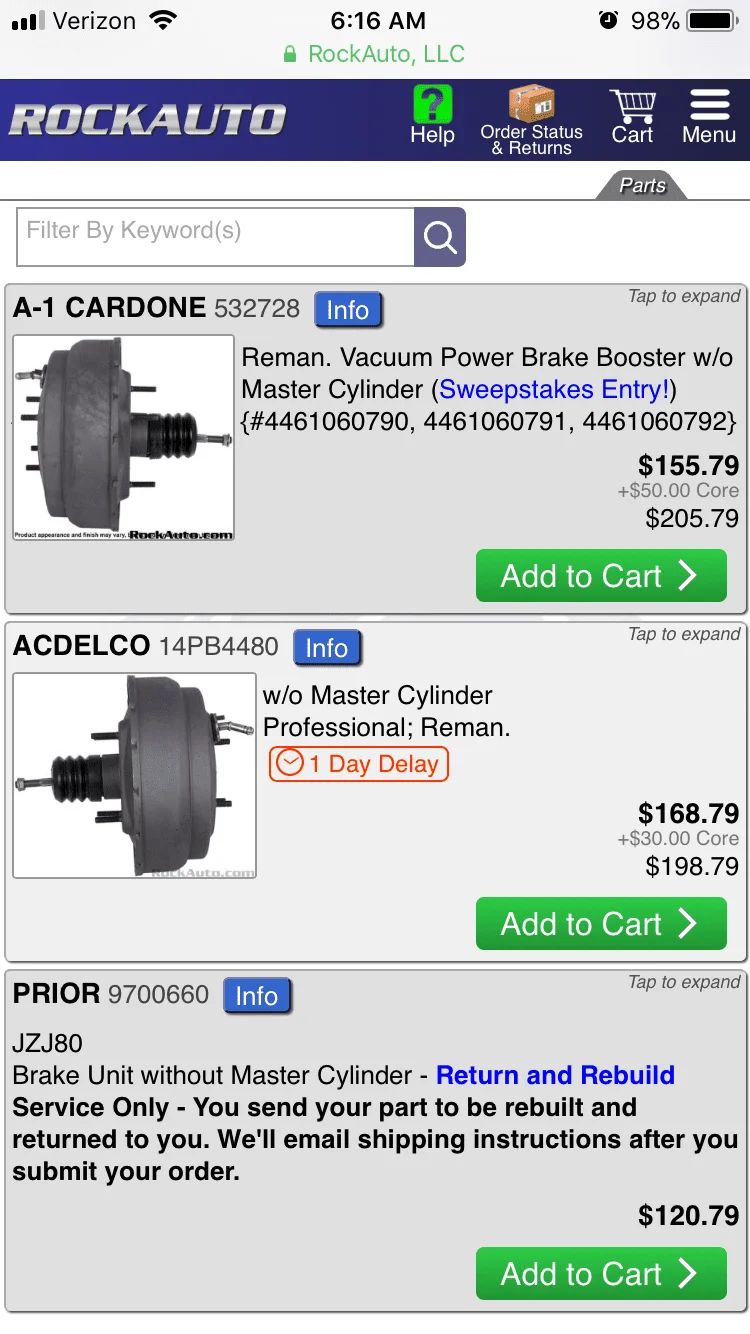Add the Prior rebuild service to cart

pyautogui.click(x=601, y=1274)
